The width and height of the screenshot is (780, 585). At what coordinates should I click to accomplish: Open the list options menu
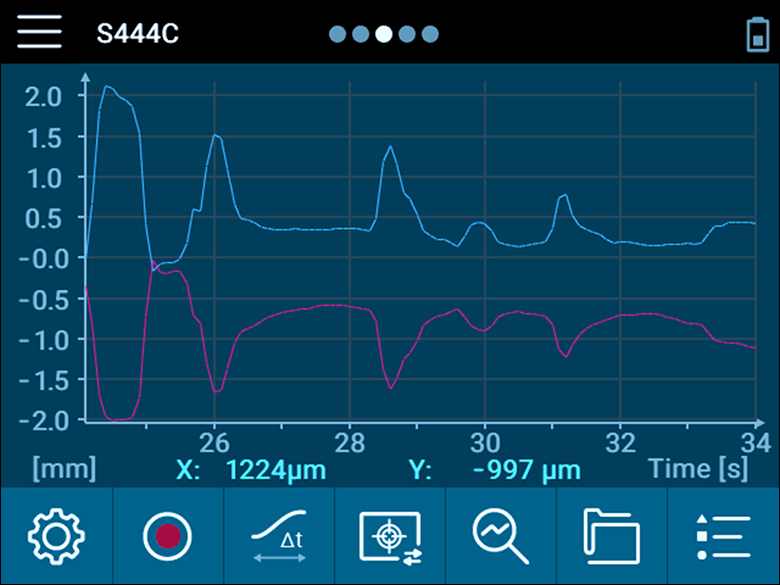point(722,536)
